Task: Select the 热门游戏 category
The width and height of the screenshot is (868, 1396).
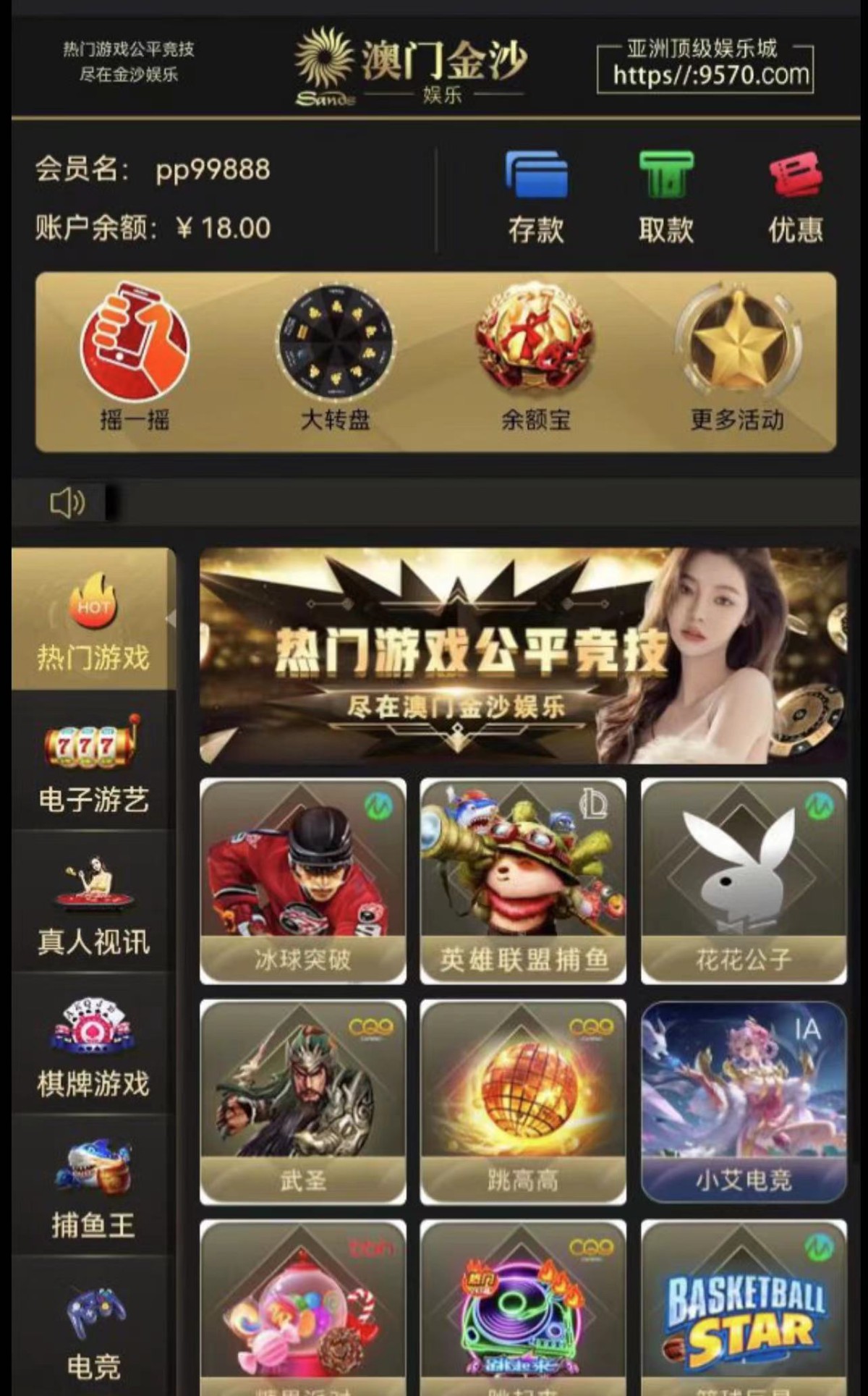Action: tap(93, 620)
